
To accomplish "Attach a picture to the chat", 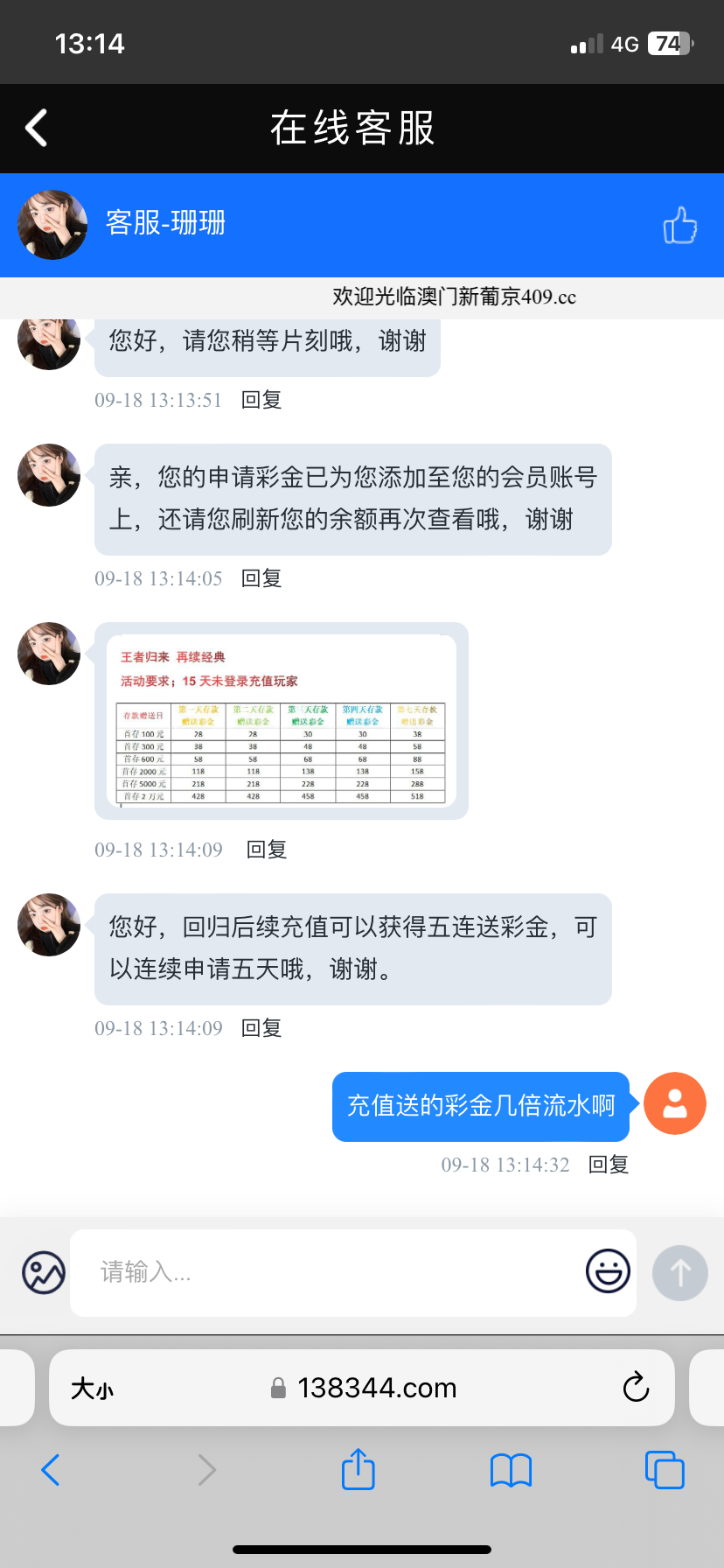I will 44,1272.
